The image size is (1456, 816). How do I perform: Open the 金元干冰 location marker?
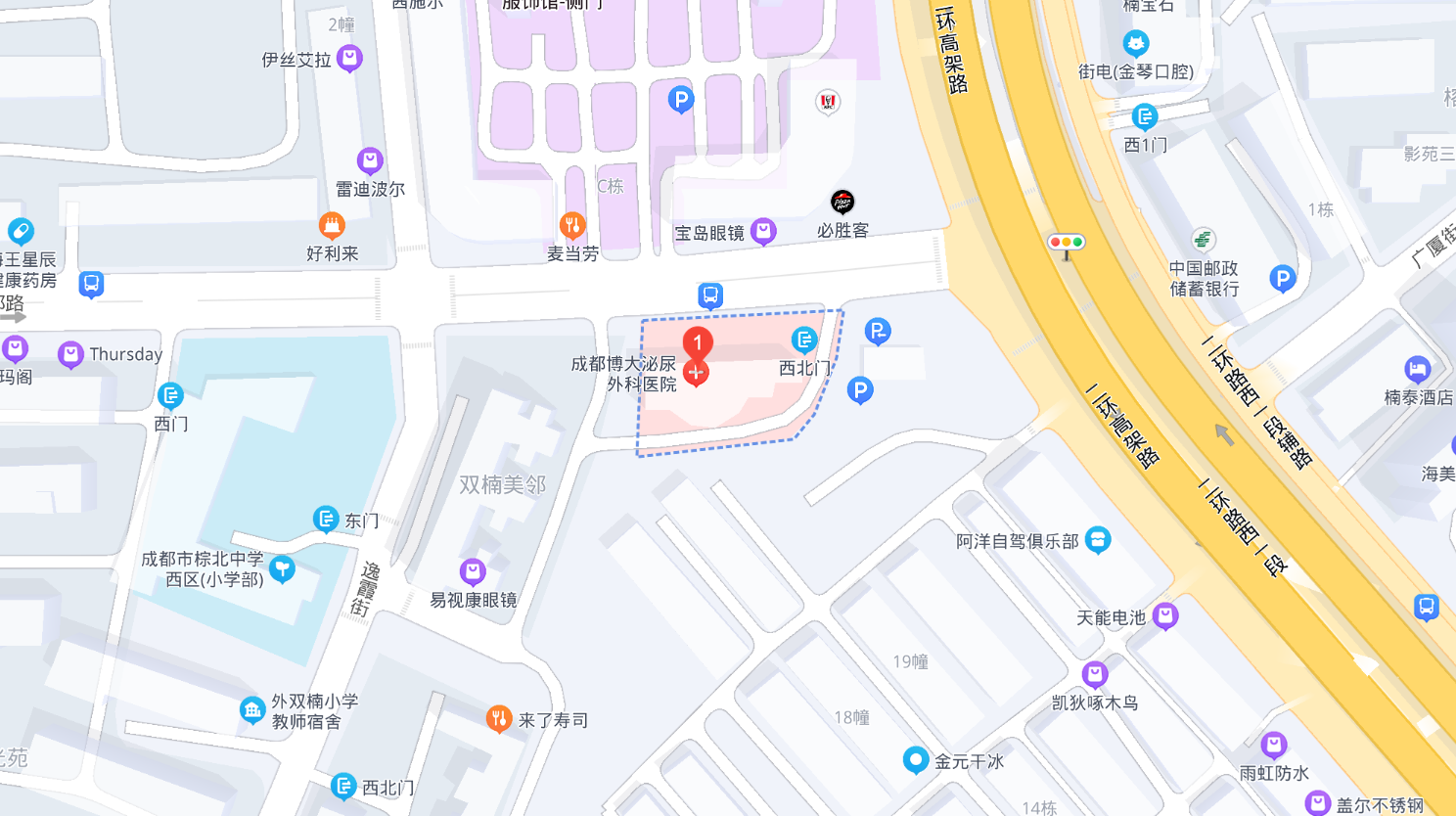point(915,759)
